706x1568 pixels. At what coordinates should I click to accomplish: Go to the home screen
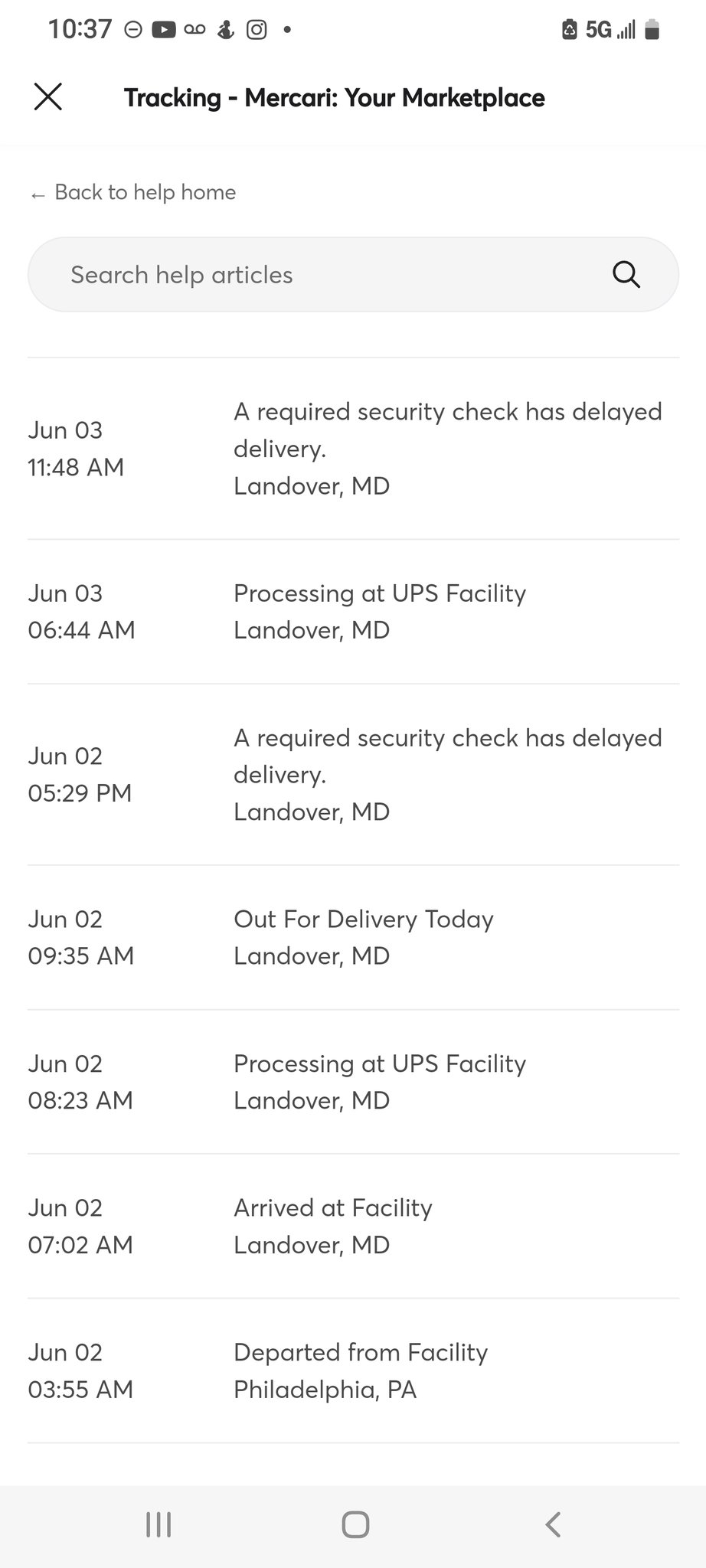click(x=355, y=1524)
